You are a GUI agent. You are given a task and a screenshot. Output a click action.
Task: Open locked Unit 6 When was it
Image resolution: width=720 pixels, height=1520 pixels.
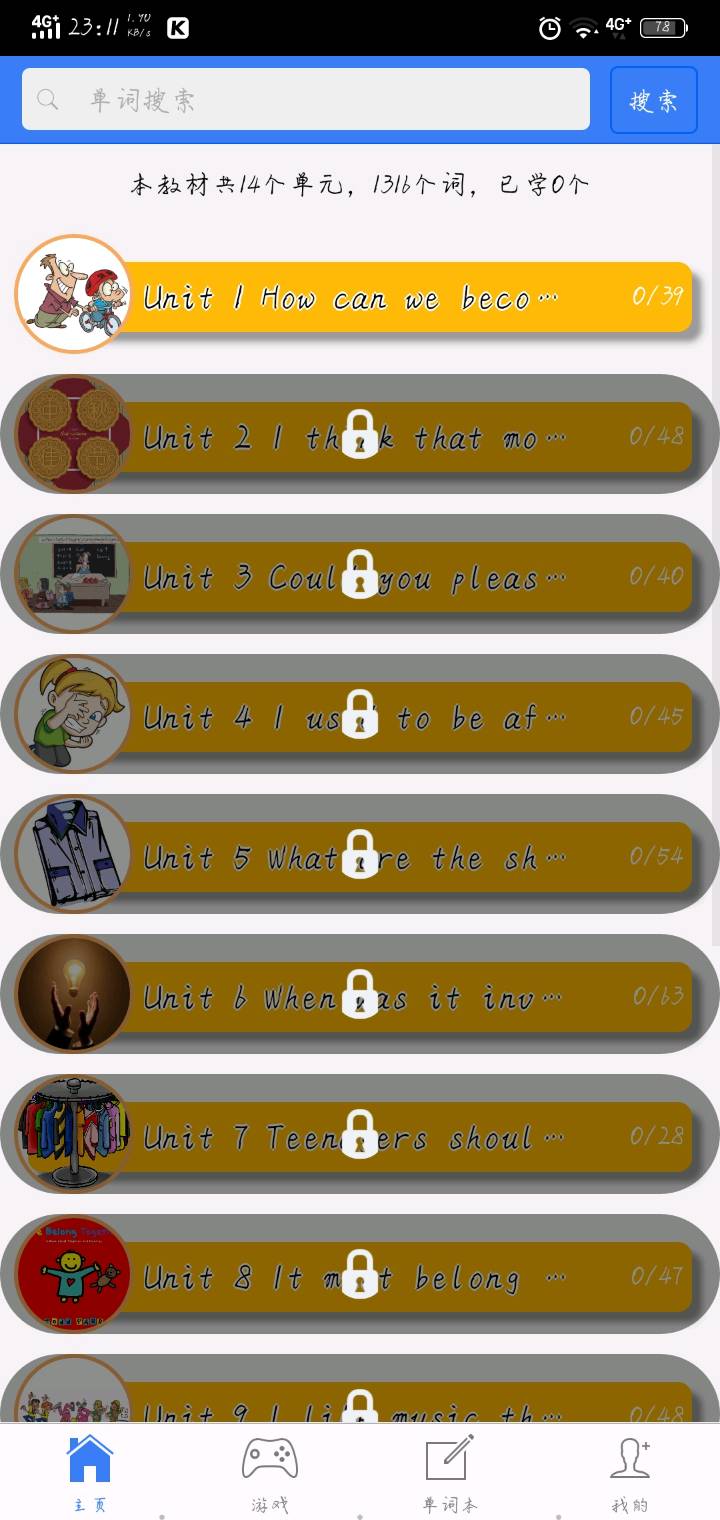click(400, 996)
